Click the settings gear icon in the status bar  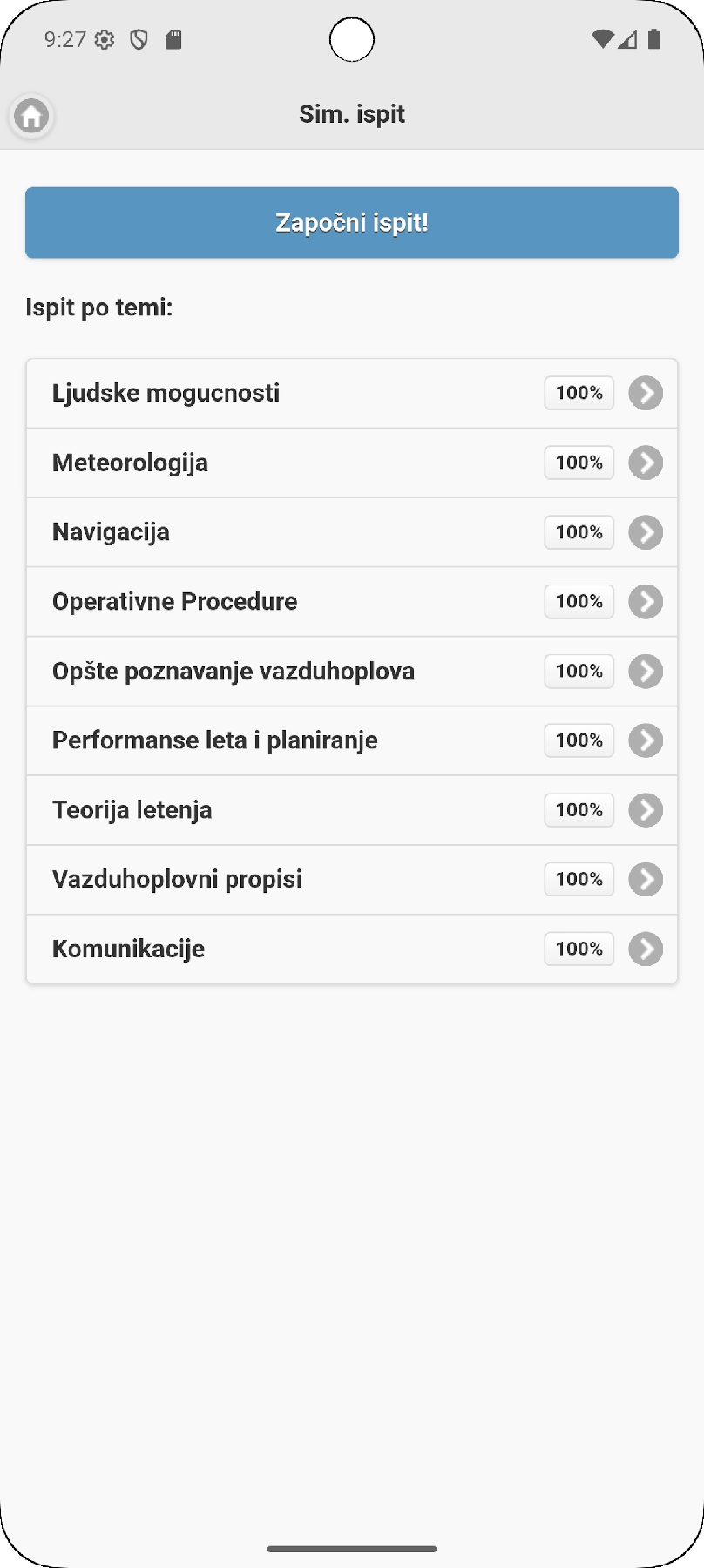(104, 39)
